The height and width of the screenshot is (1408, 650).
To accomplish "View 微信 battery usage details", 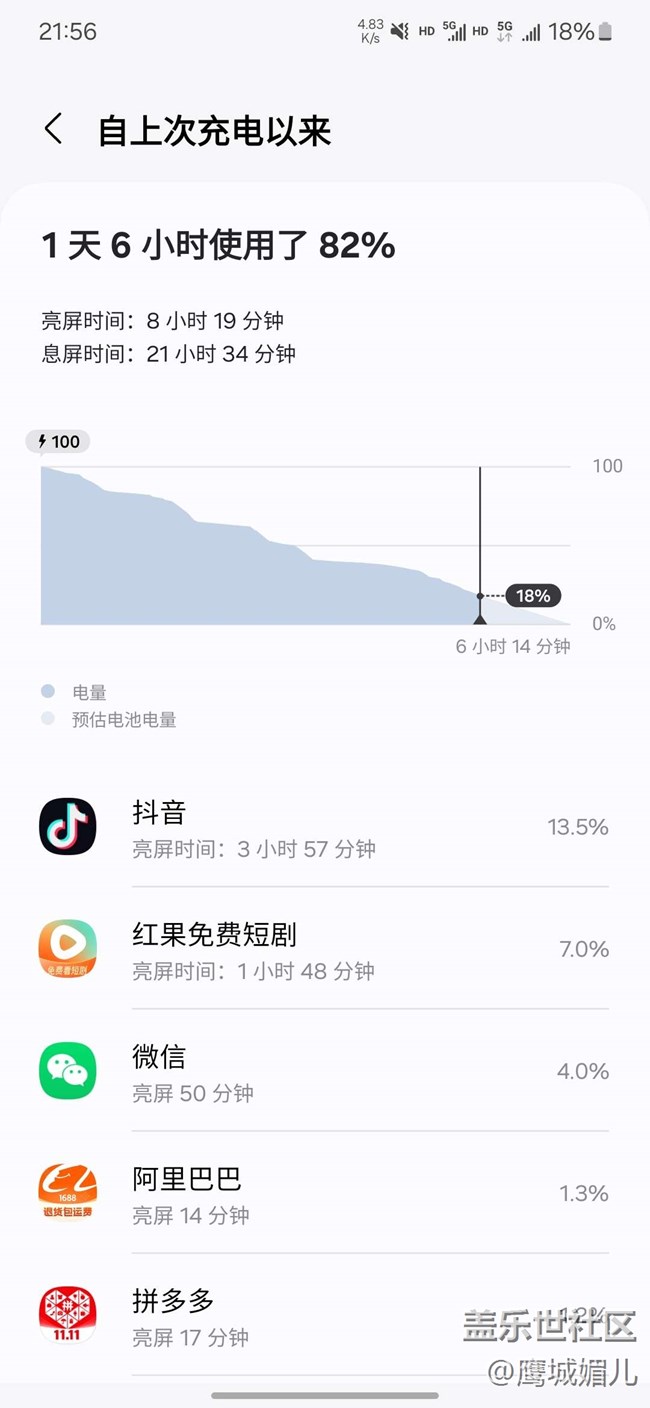I will coord(325,1070).
